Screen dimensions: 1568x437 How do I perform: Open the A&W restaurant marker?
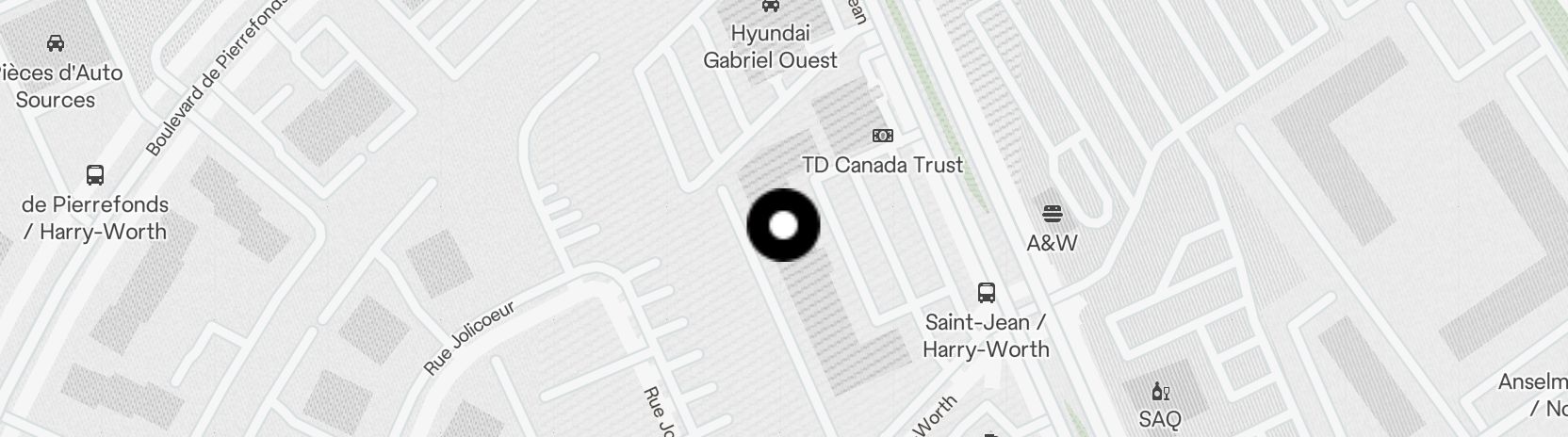click(x=1053, y=215)
